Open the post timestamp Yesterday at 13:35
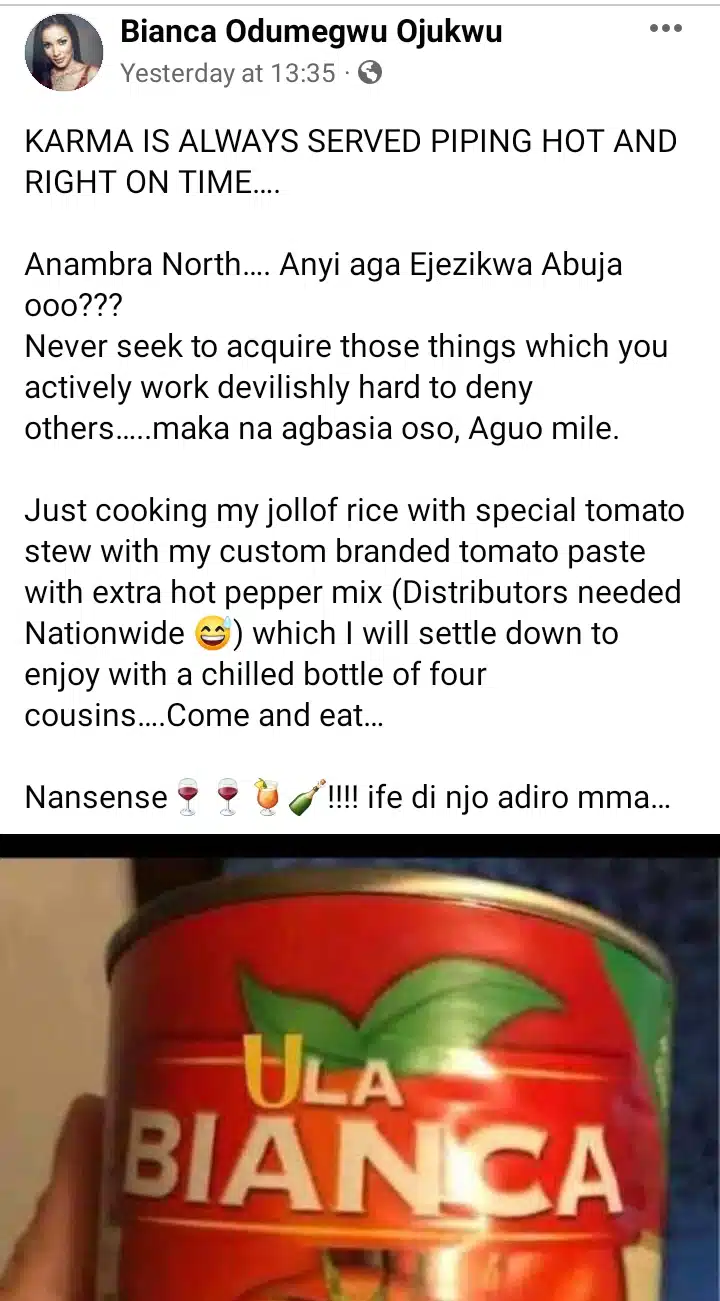The image size is (720, 1301). [227, 73]
